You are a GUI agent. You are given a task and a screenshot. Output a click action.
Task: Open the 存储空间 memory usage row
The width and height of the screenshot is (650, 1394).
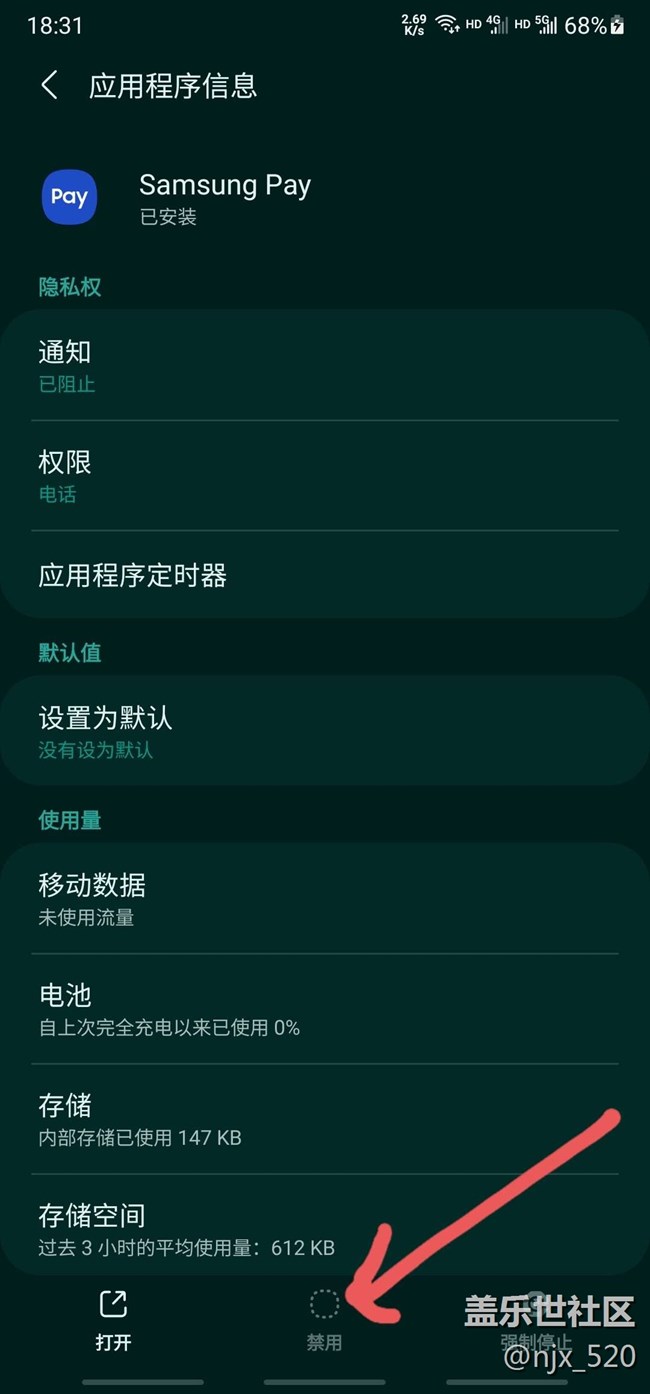click(325, 1229)
